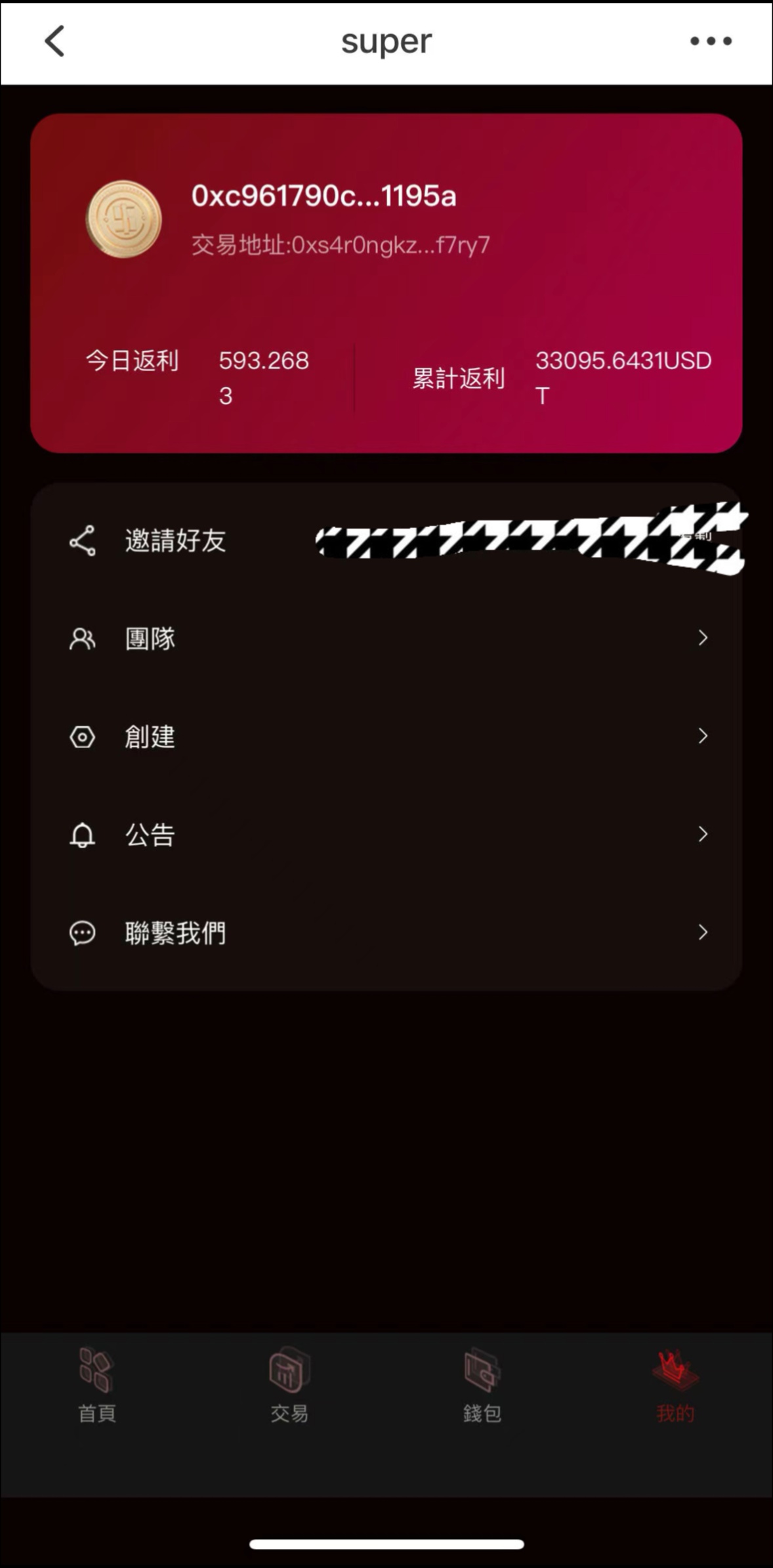Open the three-dot overflow menu
This screenshot has width=773, height=1568.
pyautogui.click(x=711, y=41)
